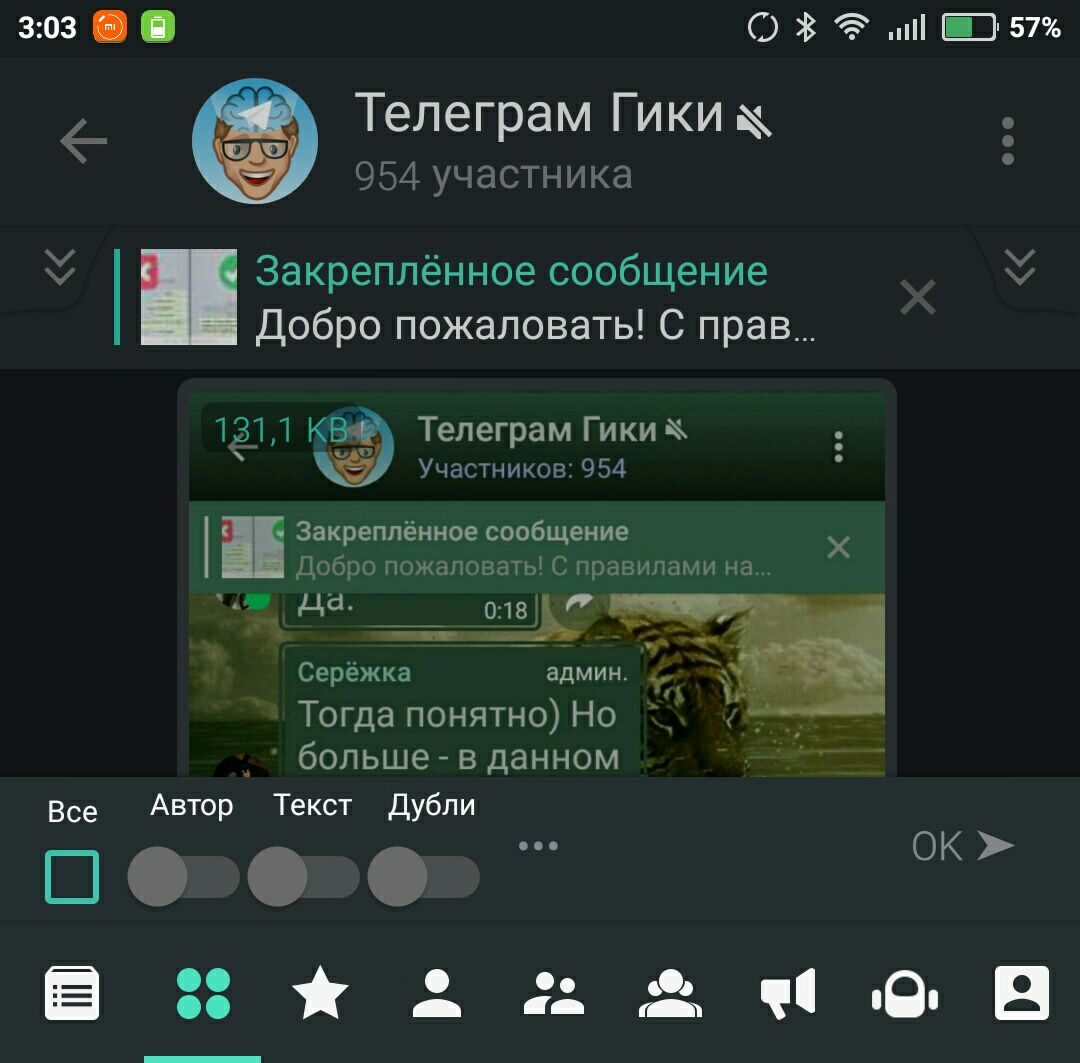Image resolution: width=1080 pixels, height=1063 pixels.
Task: Open the 131,1 KB image message
Action: click(537, 580)
